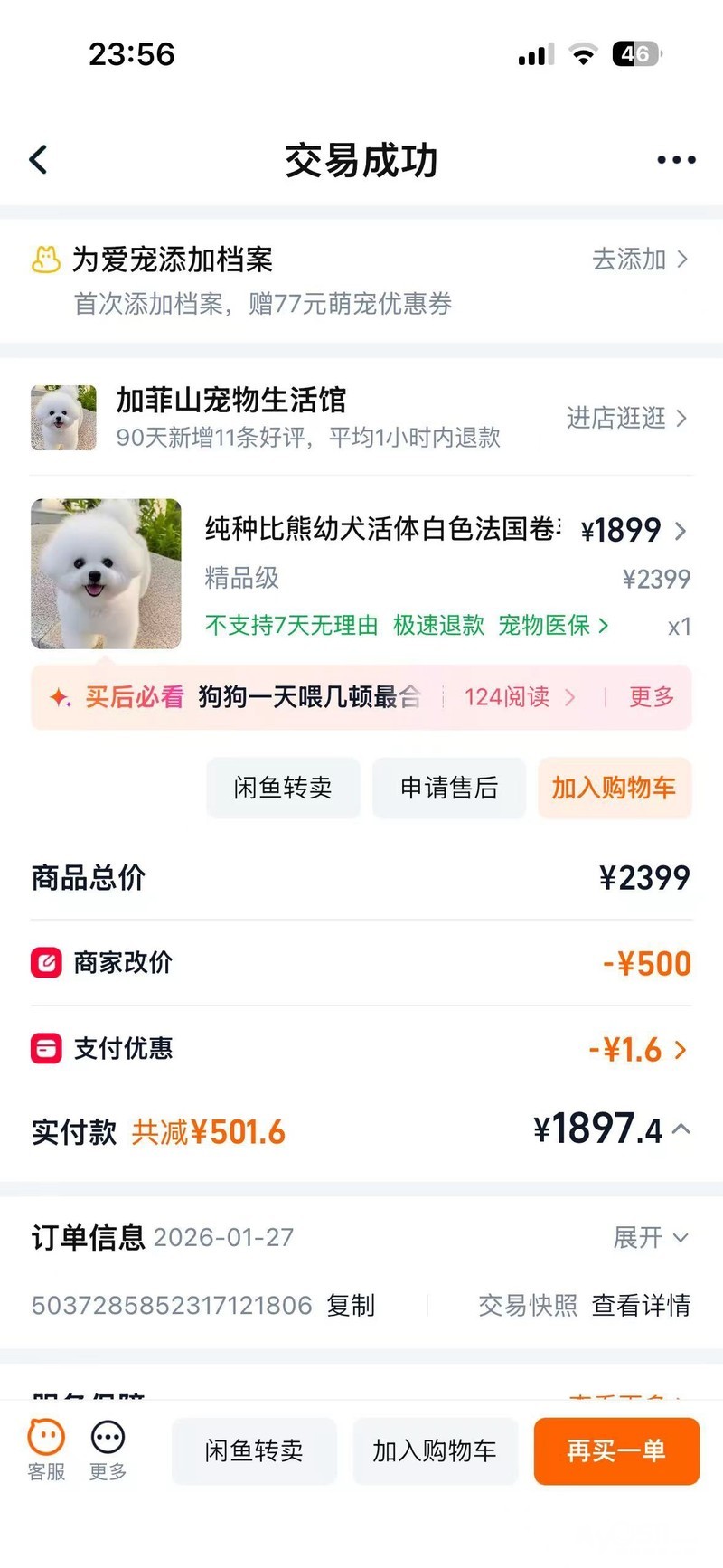Open the three-dot overflow menu

point(675,160)
